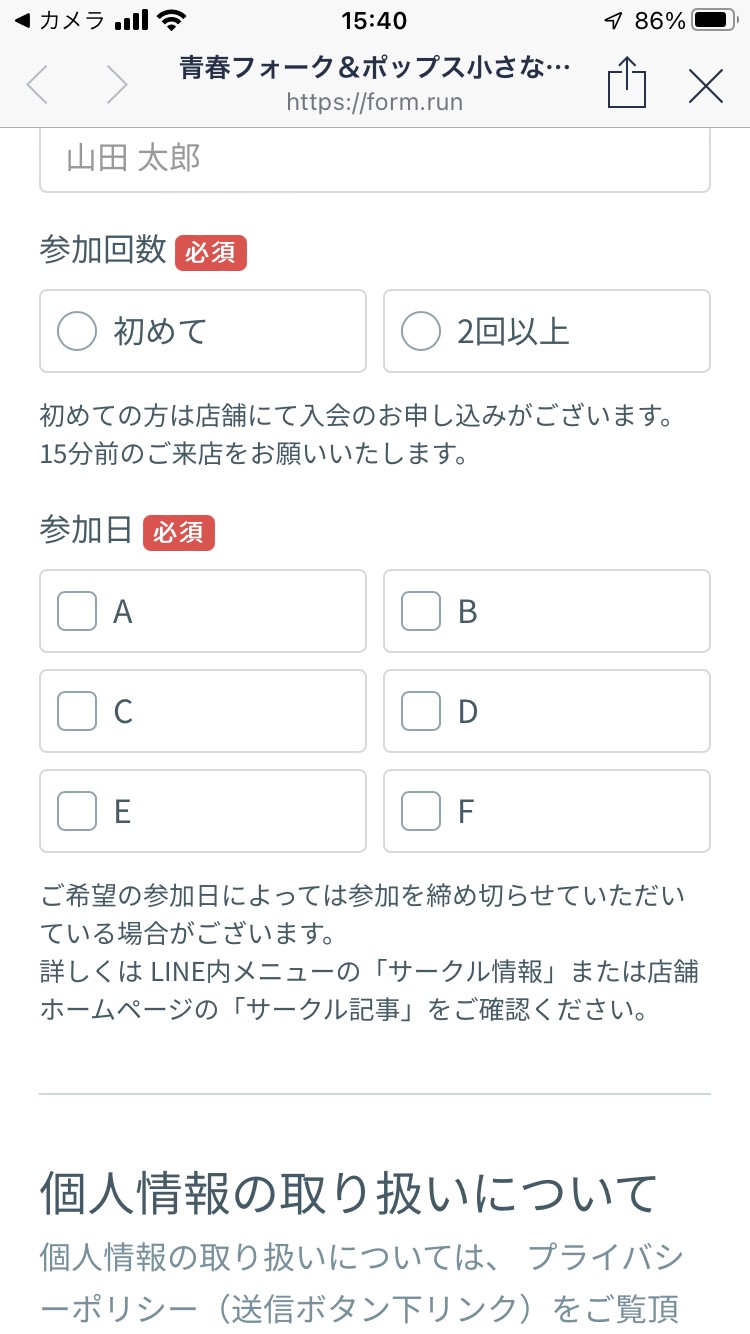
Task: Check participation date C
Action: 203,711
